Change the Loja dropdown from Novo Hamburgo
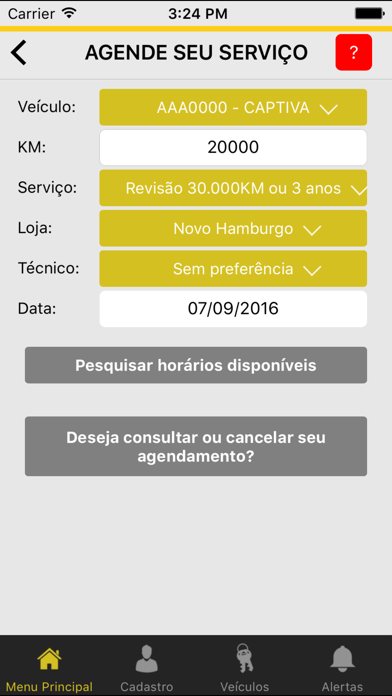The image size is (392, 696). tap(233, 229)
